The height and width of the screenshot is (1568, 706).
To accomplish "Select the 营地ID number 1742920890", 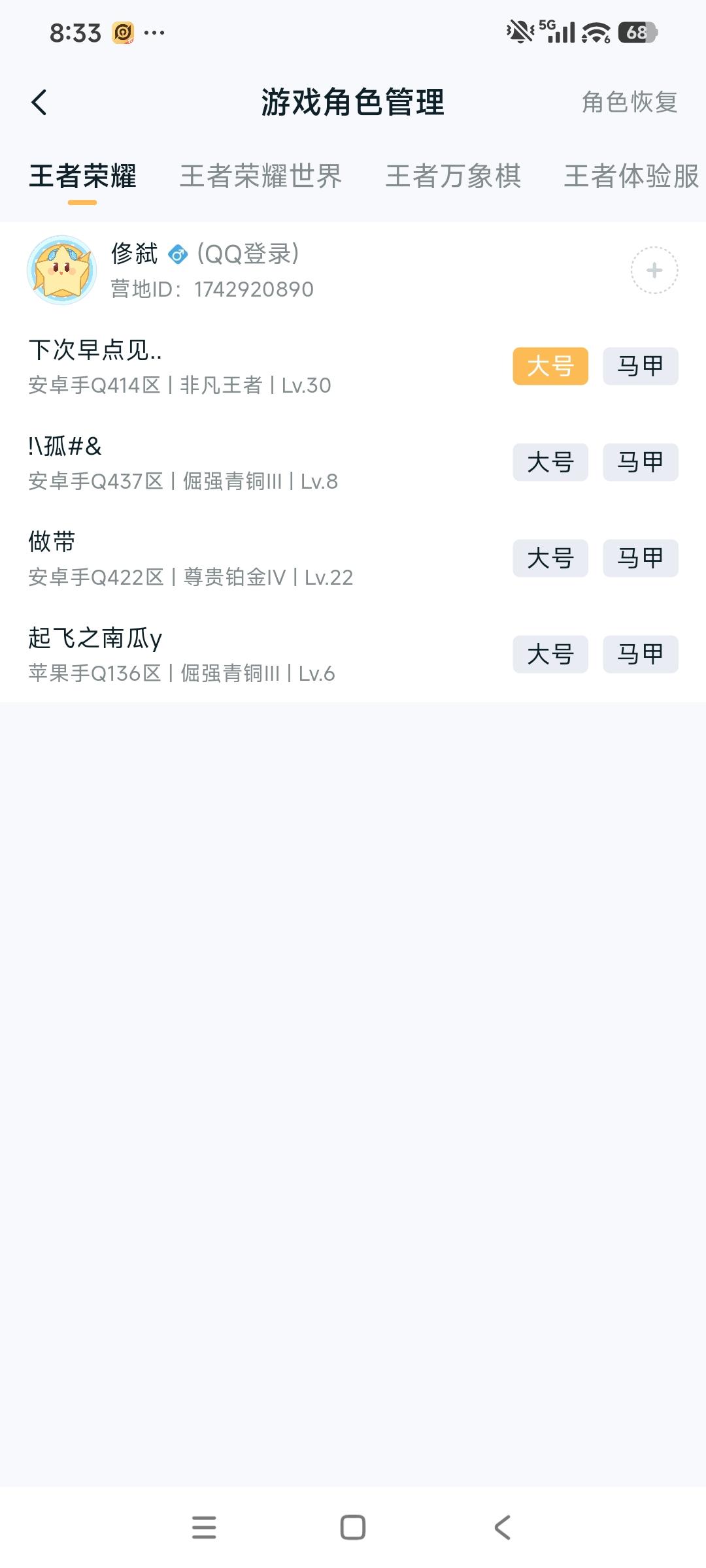I will pos(254,289).
